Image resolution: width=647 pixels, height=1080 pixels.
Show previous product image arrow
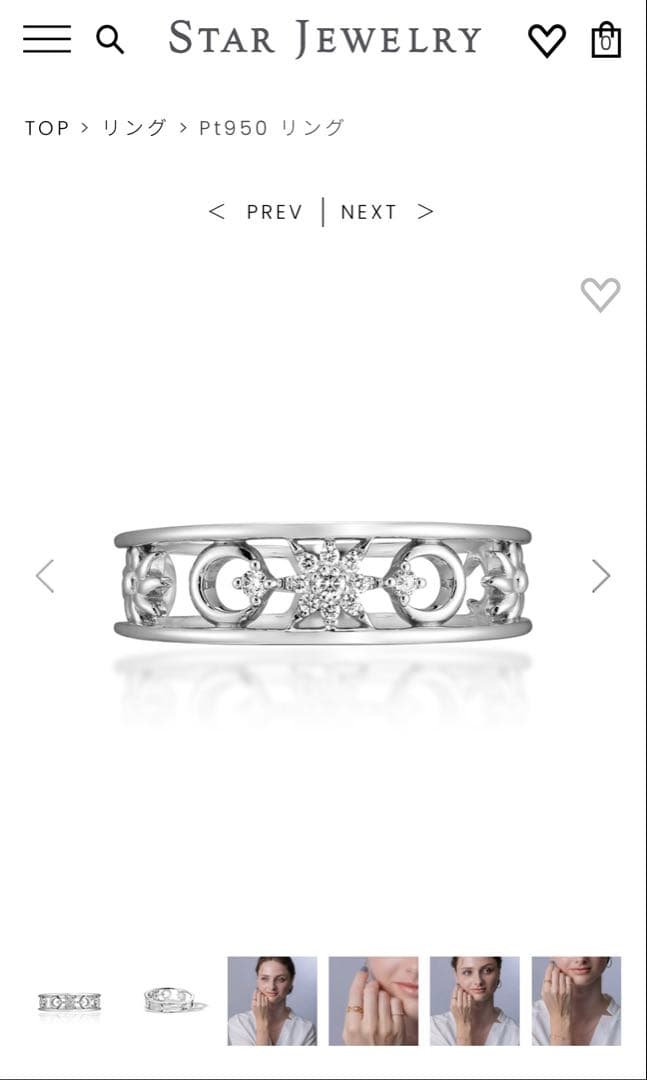coord(45,576)
